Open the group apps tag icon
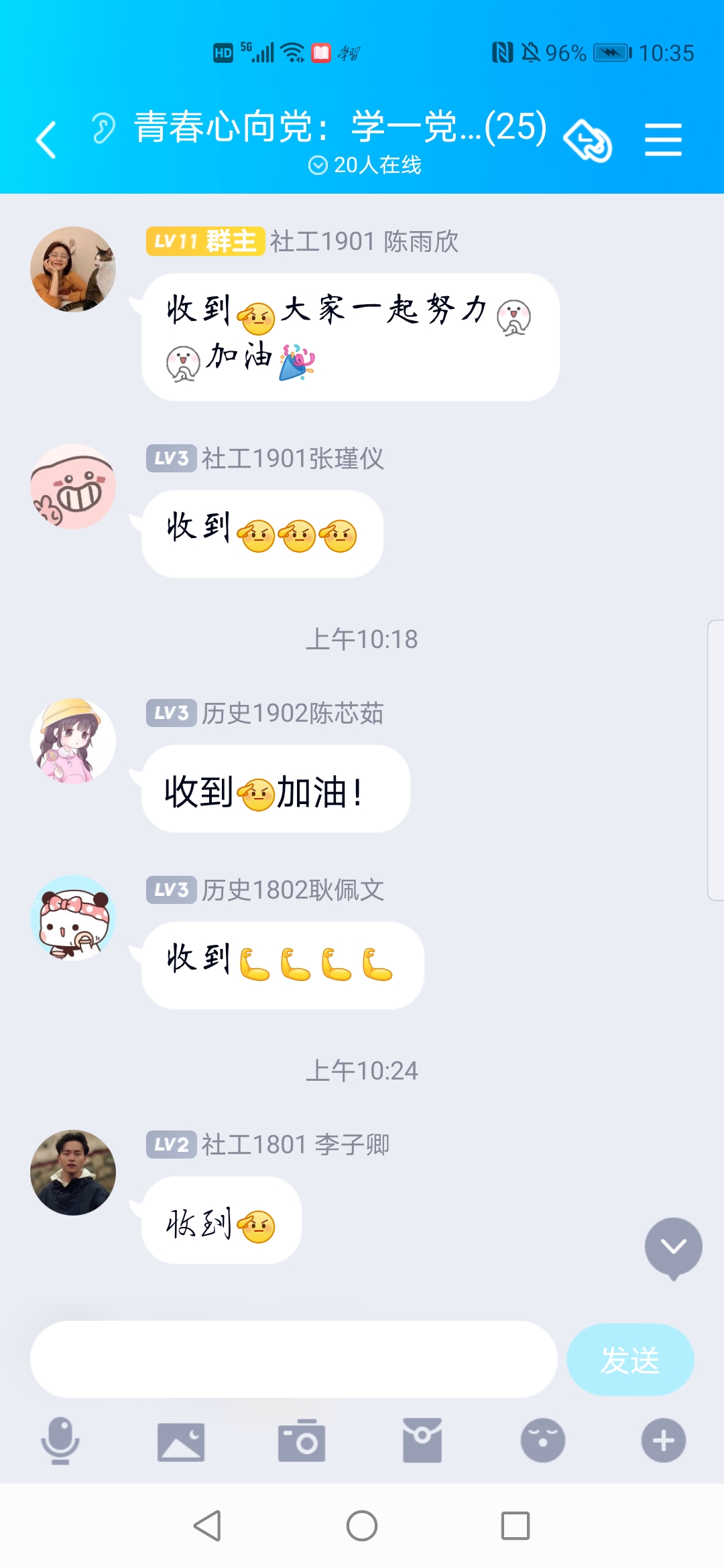 coord(588,141)
